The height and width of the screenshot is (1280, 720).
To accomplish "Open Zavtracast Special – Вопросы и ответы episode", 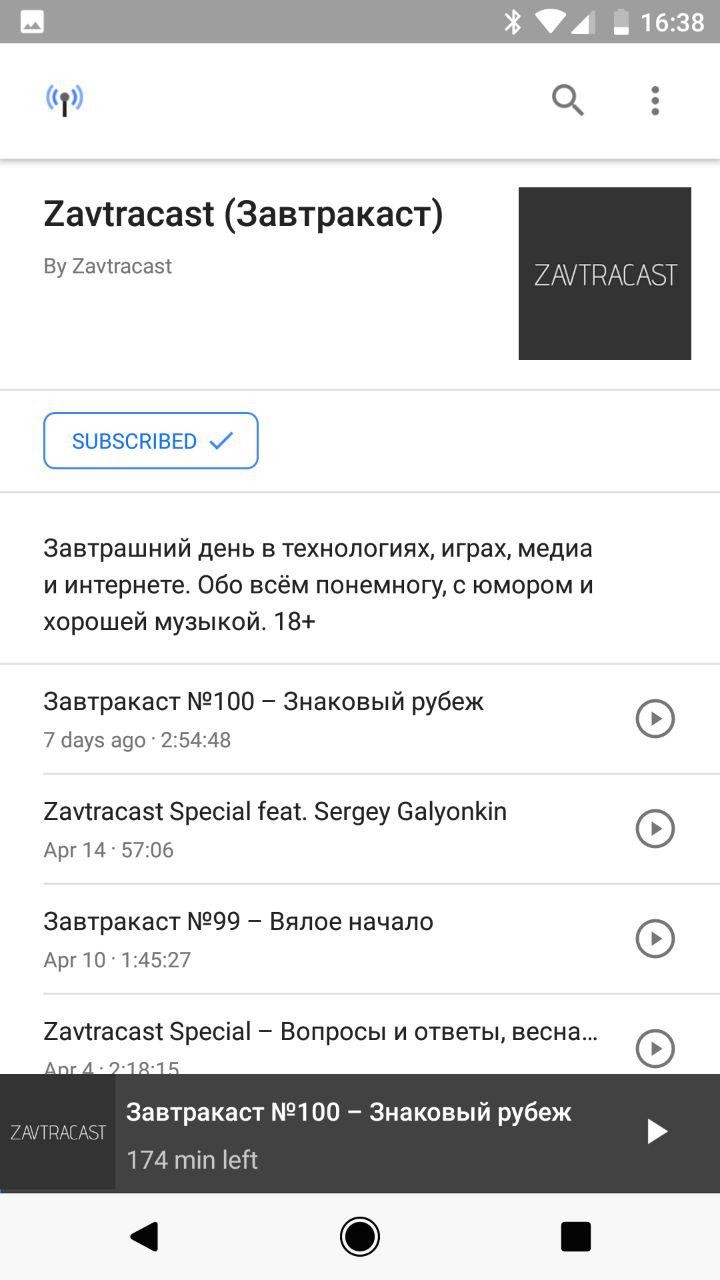I will 321,1032.
